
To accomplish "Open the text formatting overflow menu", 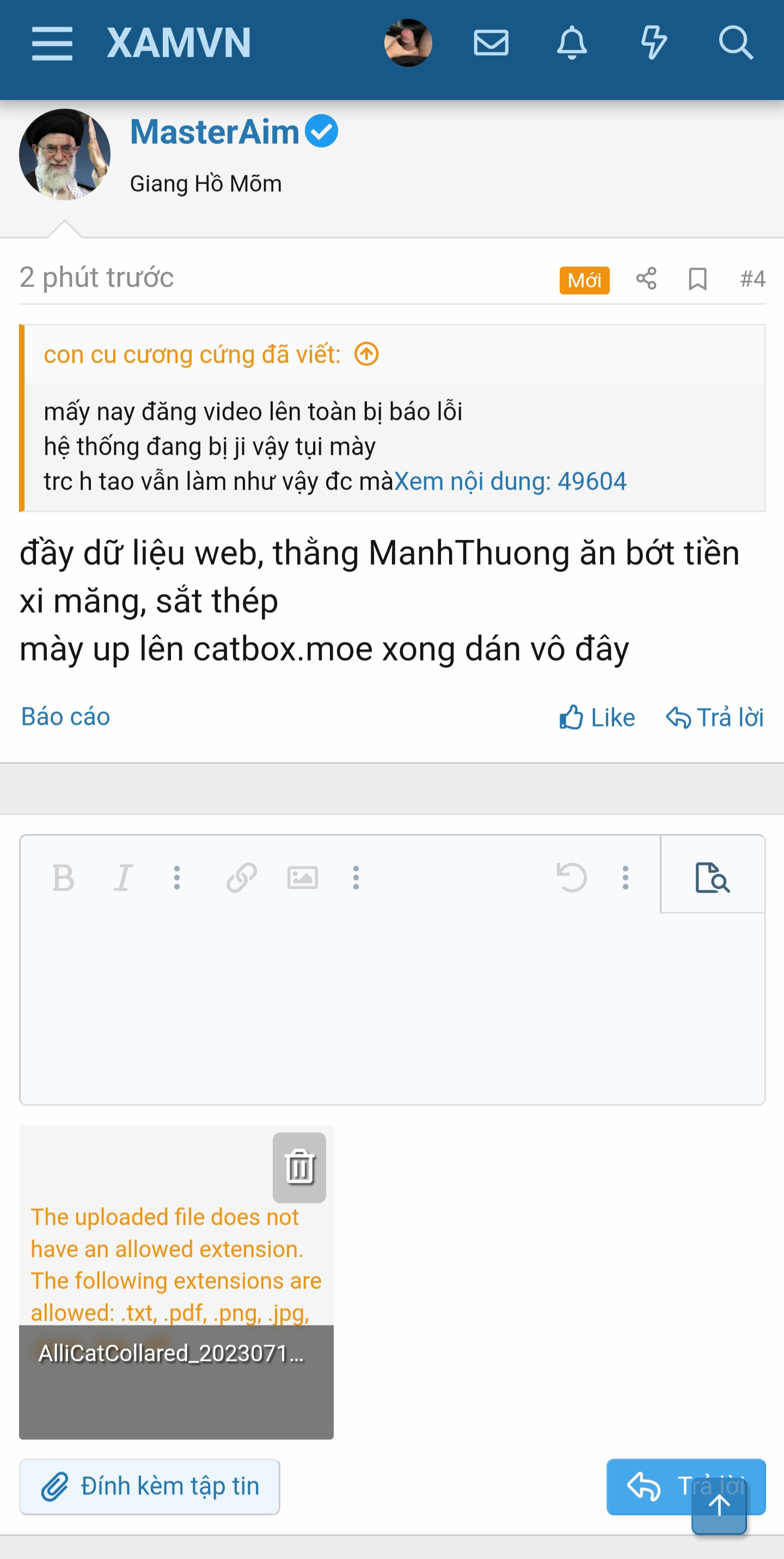I will click(x=176, y=879).
